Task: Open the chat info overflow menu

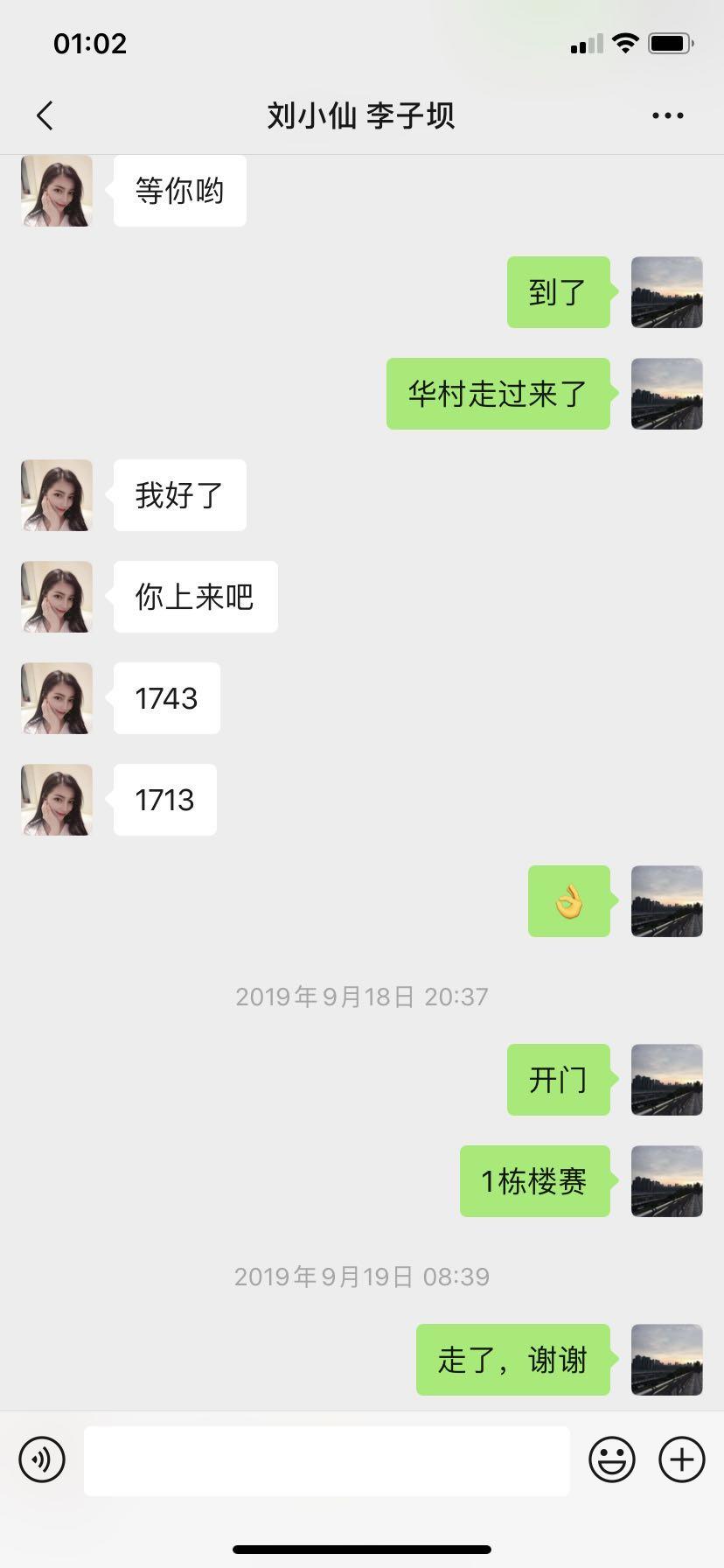Action: click(667, 115)
